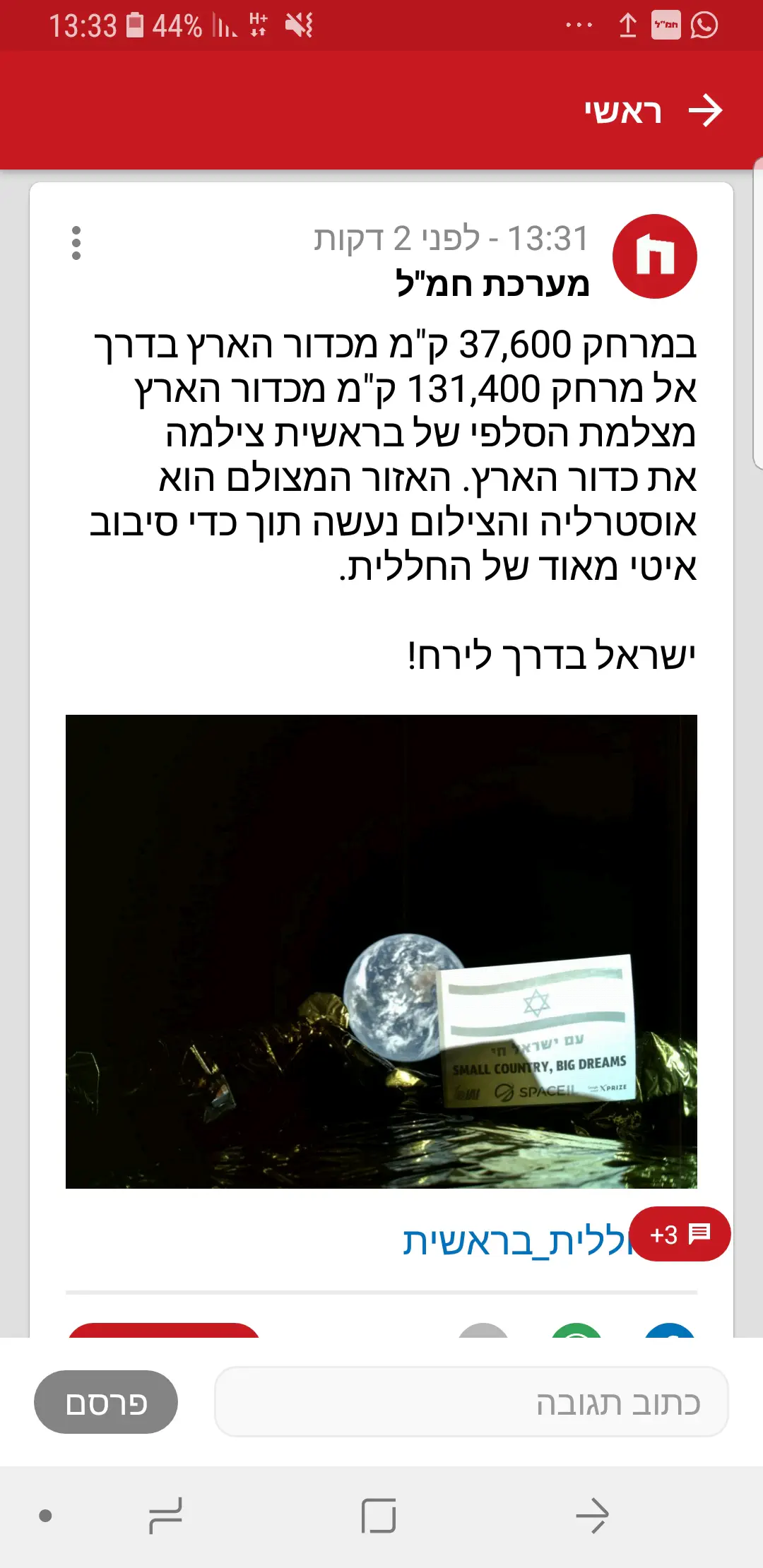Show the +3 comments bubble
This screenshot has height=1568, width=763.
680,1234
